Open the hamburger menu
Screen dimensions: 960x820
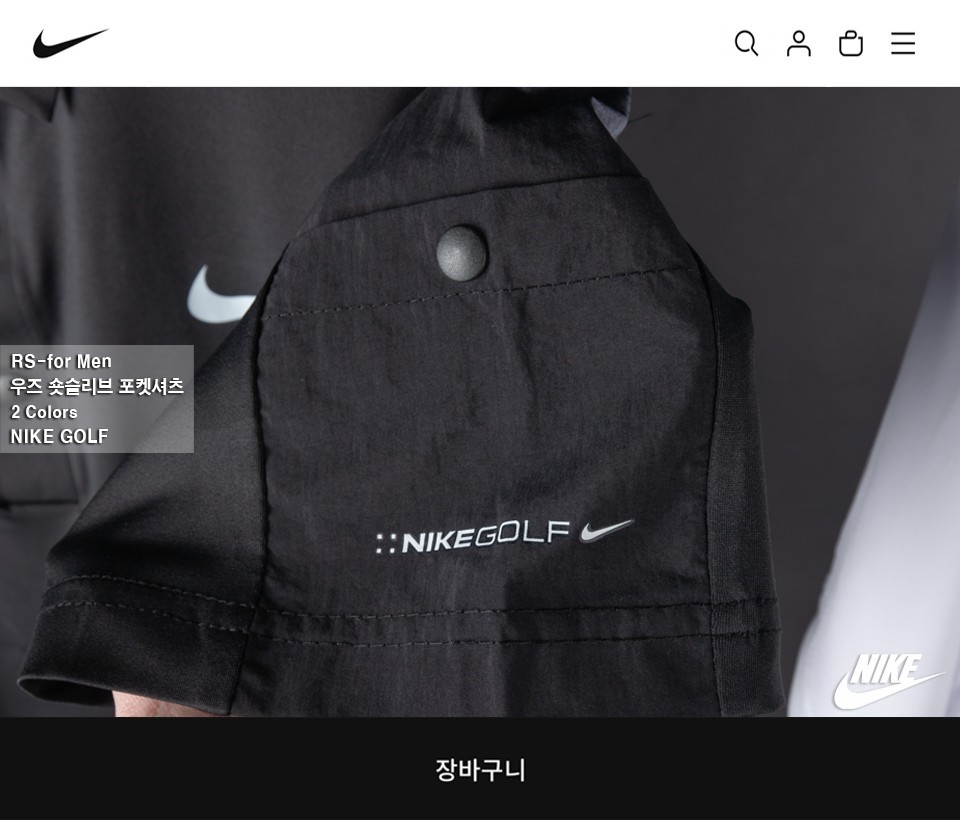[902, 43]
